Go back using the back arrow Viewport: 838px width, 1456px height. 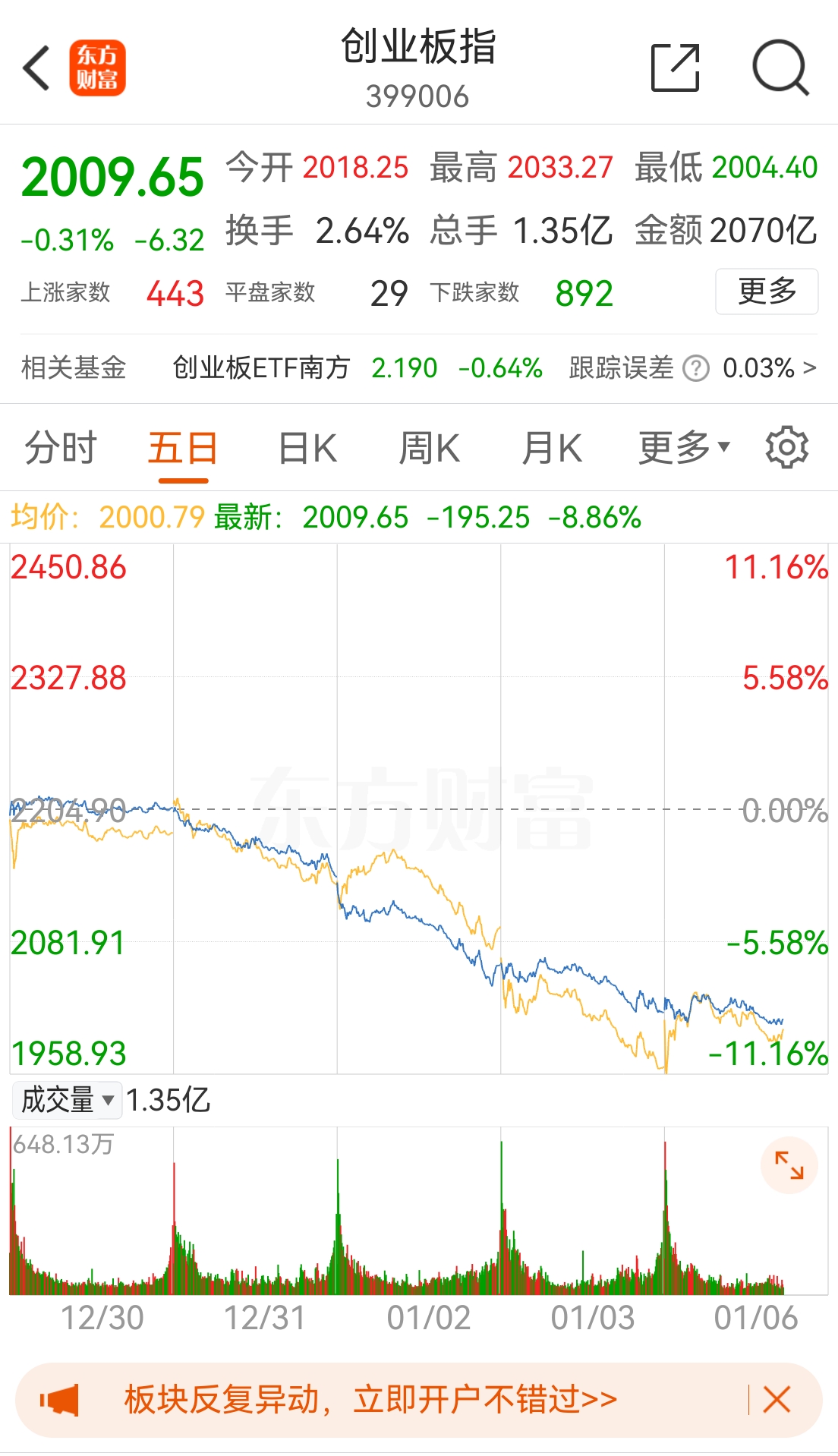coord(36,68)
